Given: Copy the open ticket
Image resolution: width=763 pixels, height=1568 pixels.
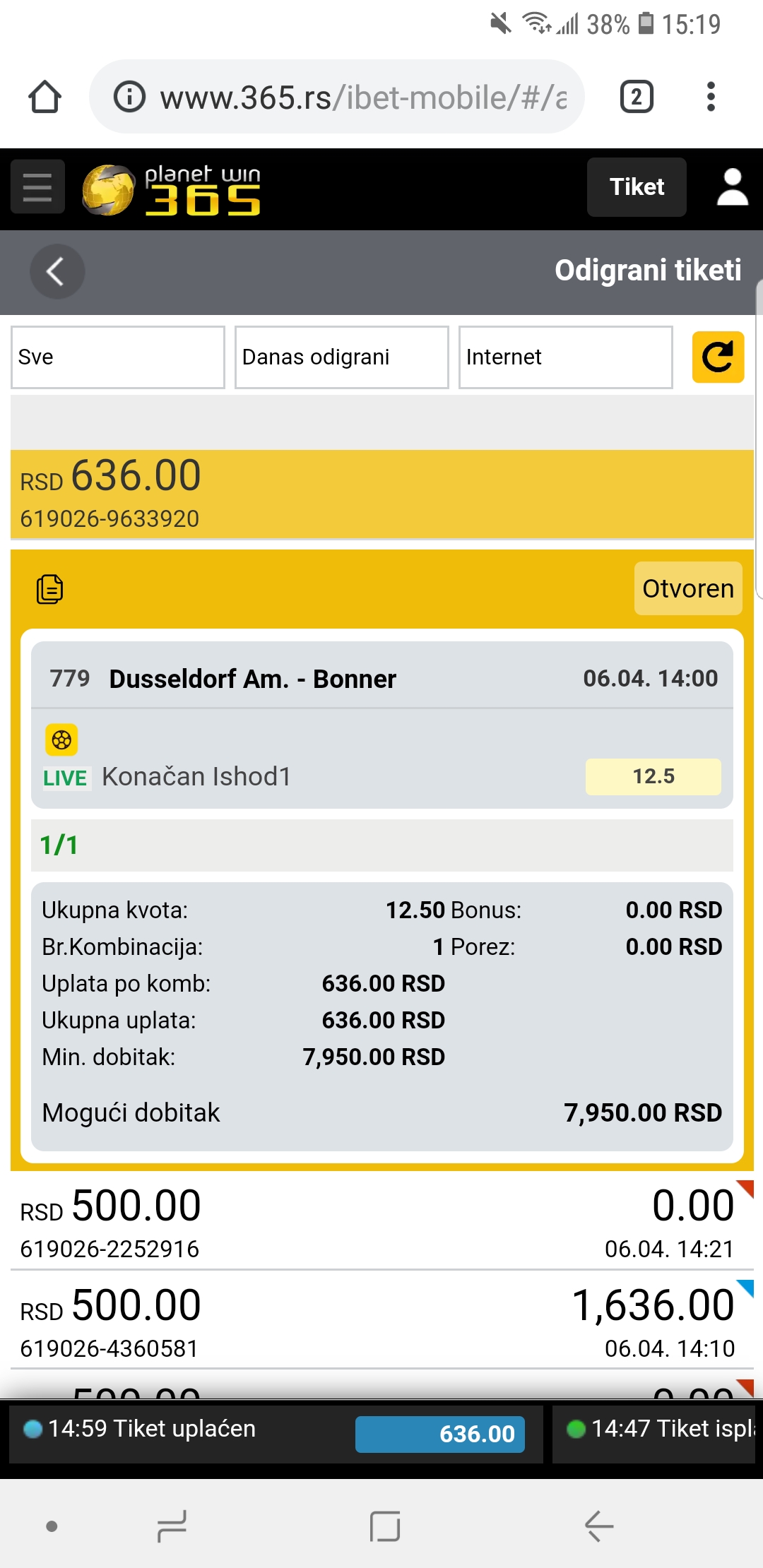Looking at the screenshot, I should point(49,589).
